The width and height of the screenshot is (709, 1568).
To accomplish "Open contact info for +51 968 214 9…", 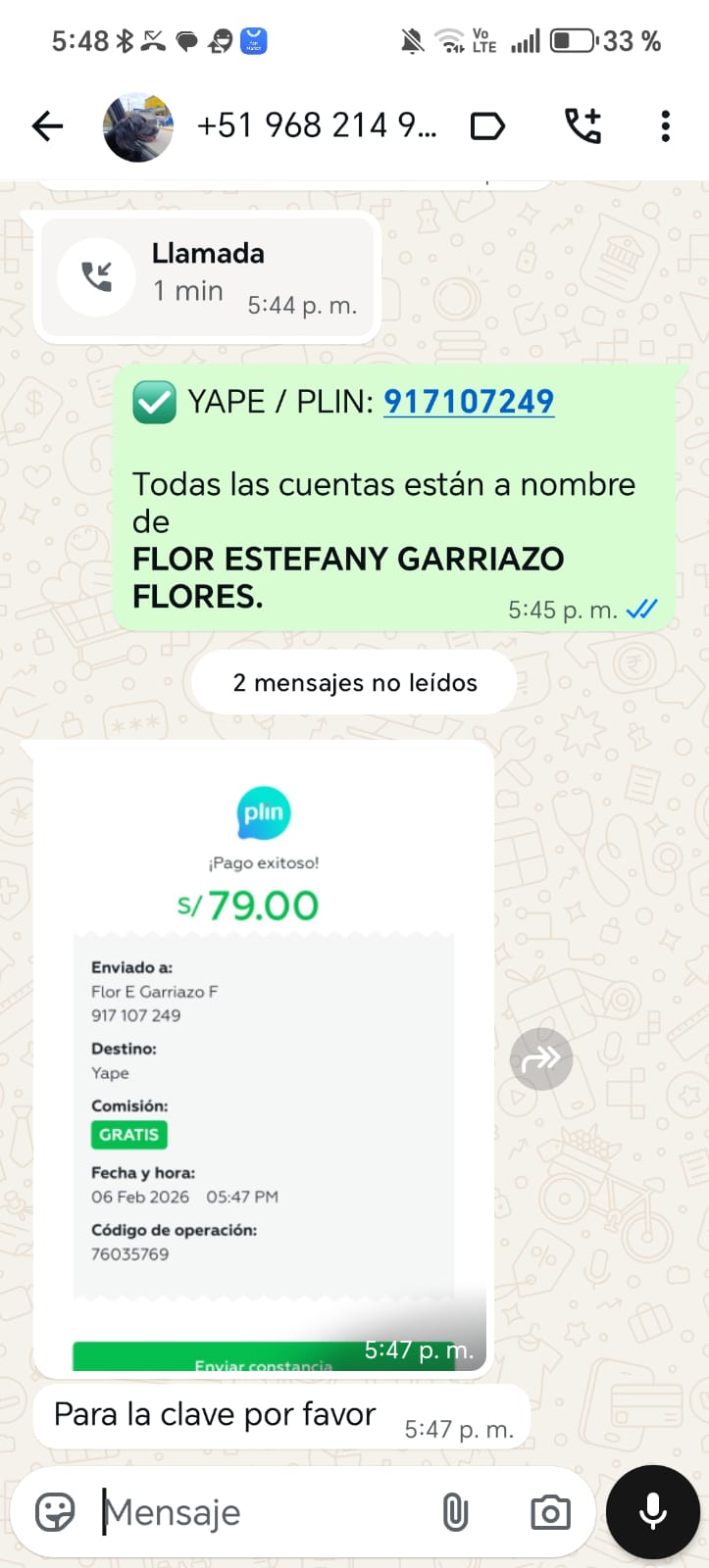I will (x=317, y=126).
